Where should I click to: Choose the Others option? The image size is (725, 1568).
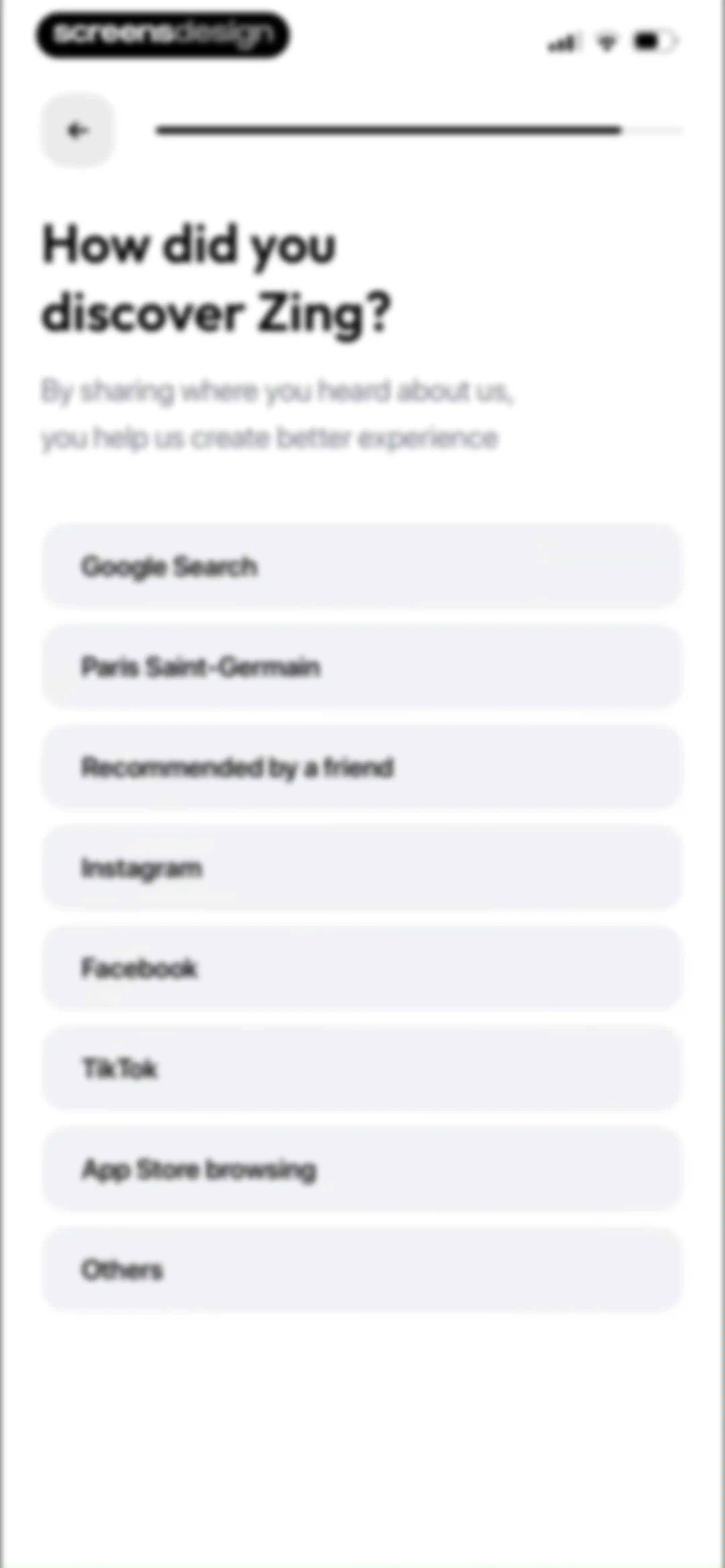tap(362, 1270)
